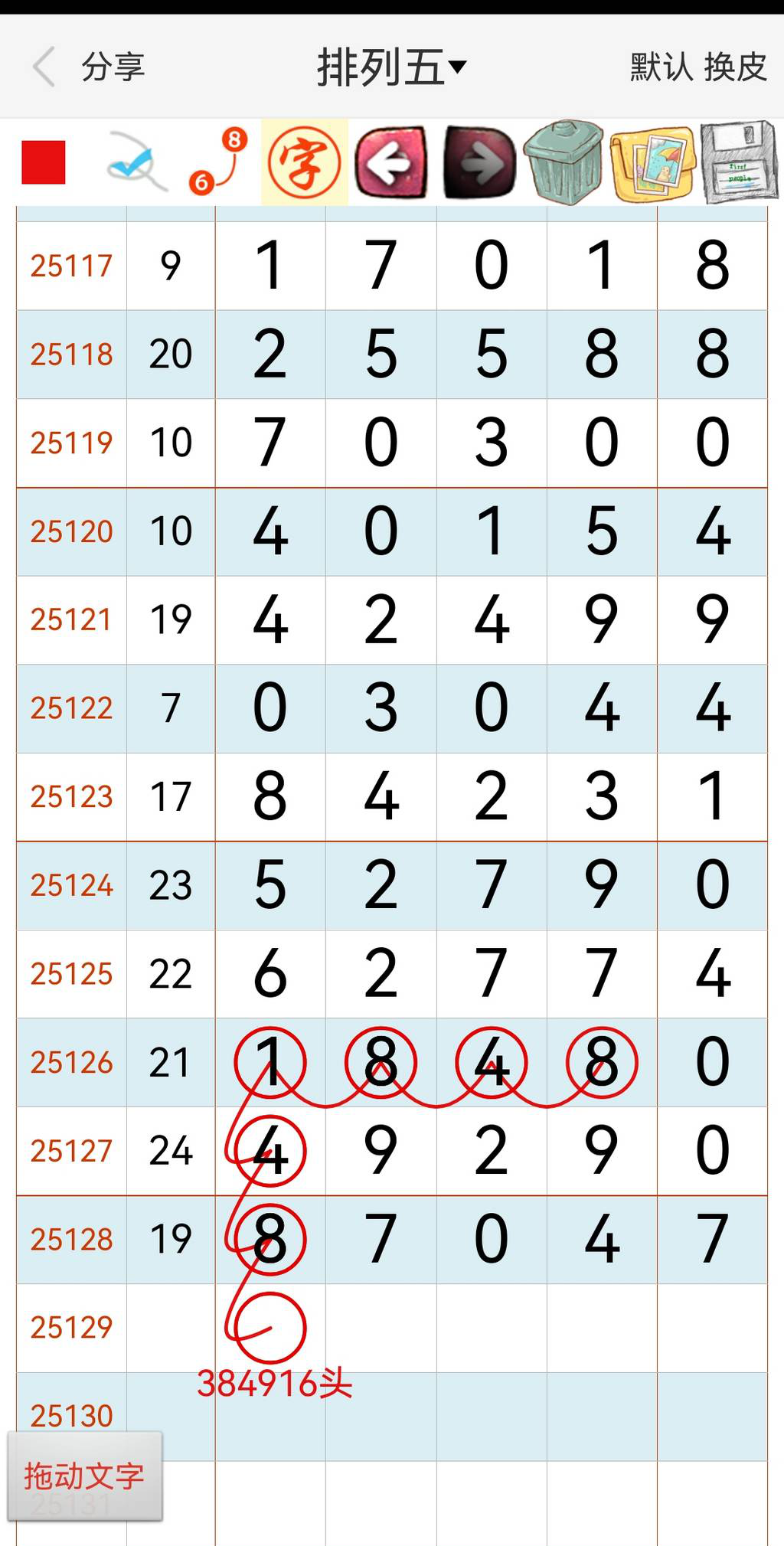Open the picture gallery folder icon
The height and width of the screenshot is (1546, 784).
click(x=652, y=162)
